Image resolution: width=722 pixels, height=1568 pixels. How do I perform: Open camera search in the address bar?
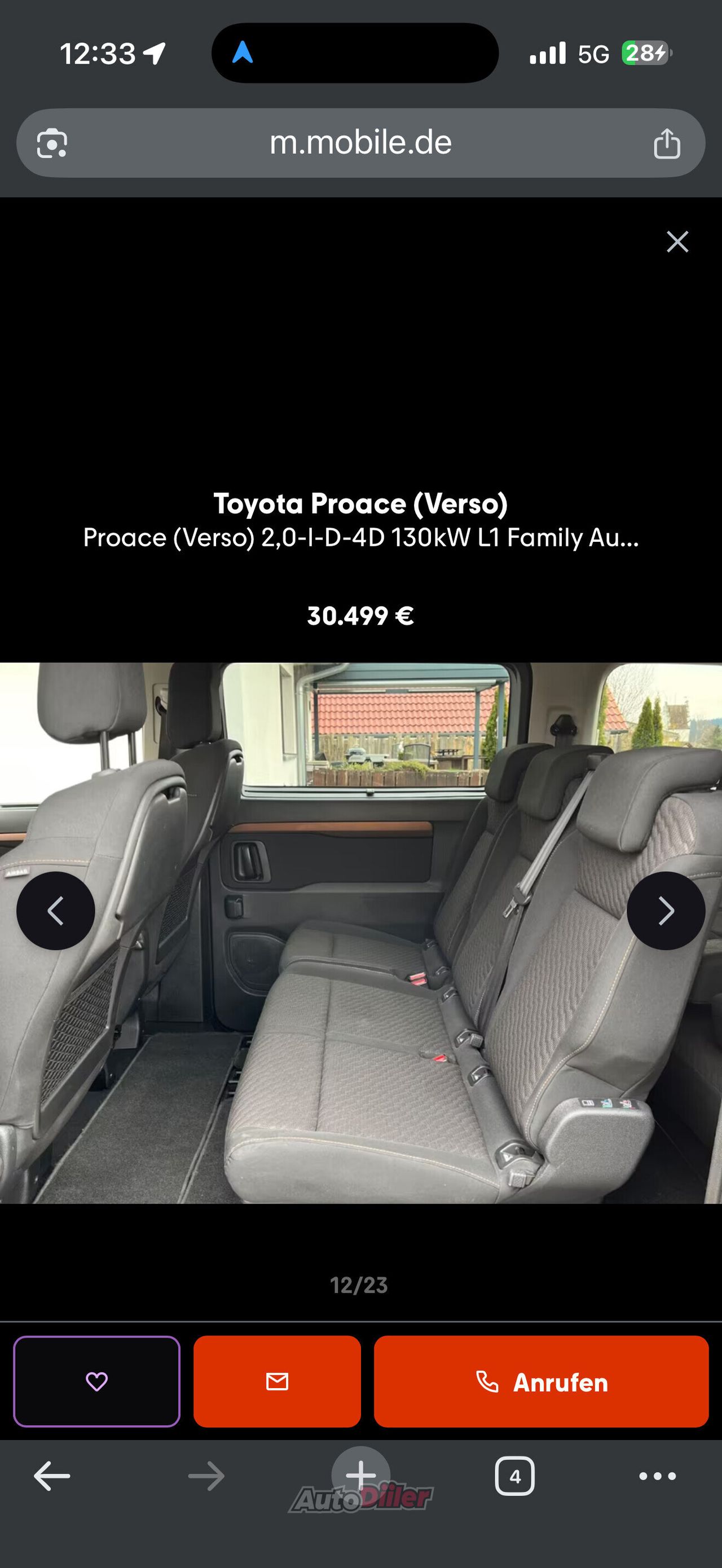pos(52,144)
